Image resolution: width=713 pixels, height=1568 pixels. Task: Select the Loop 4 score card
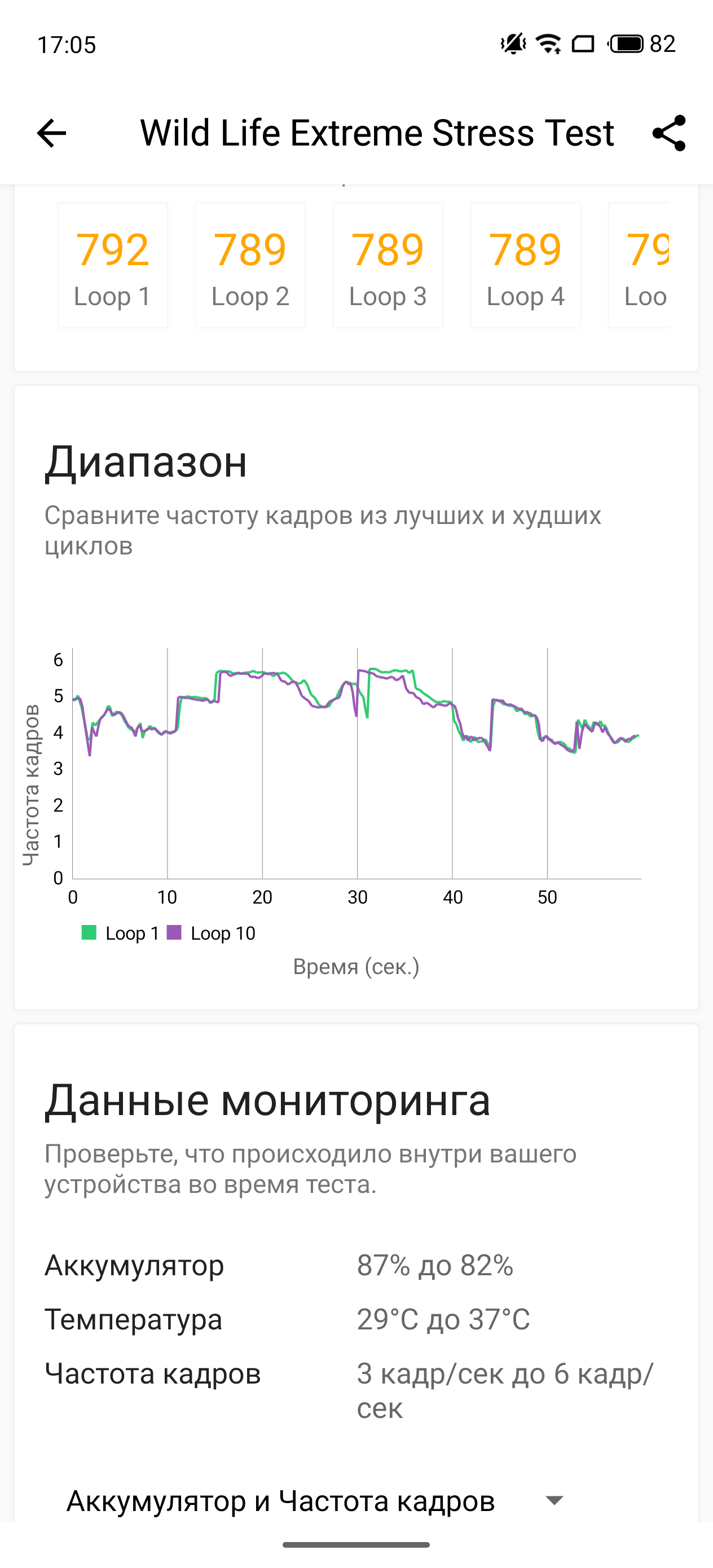(x=526, y=266)
